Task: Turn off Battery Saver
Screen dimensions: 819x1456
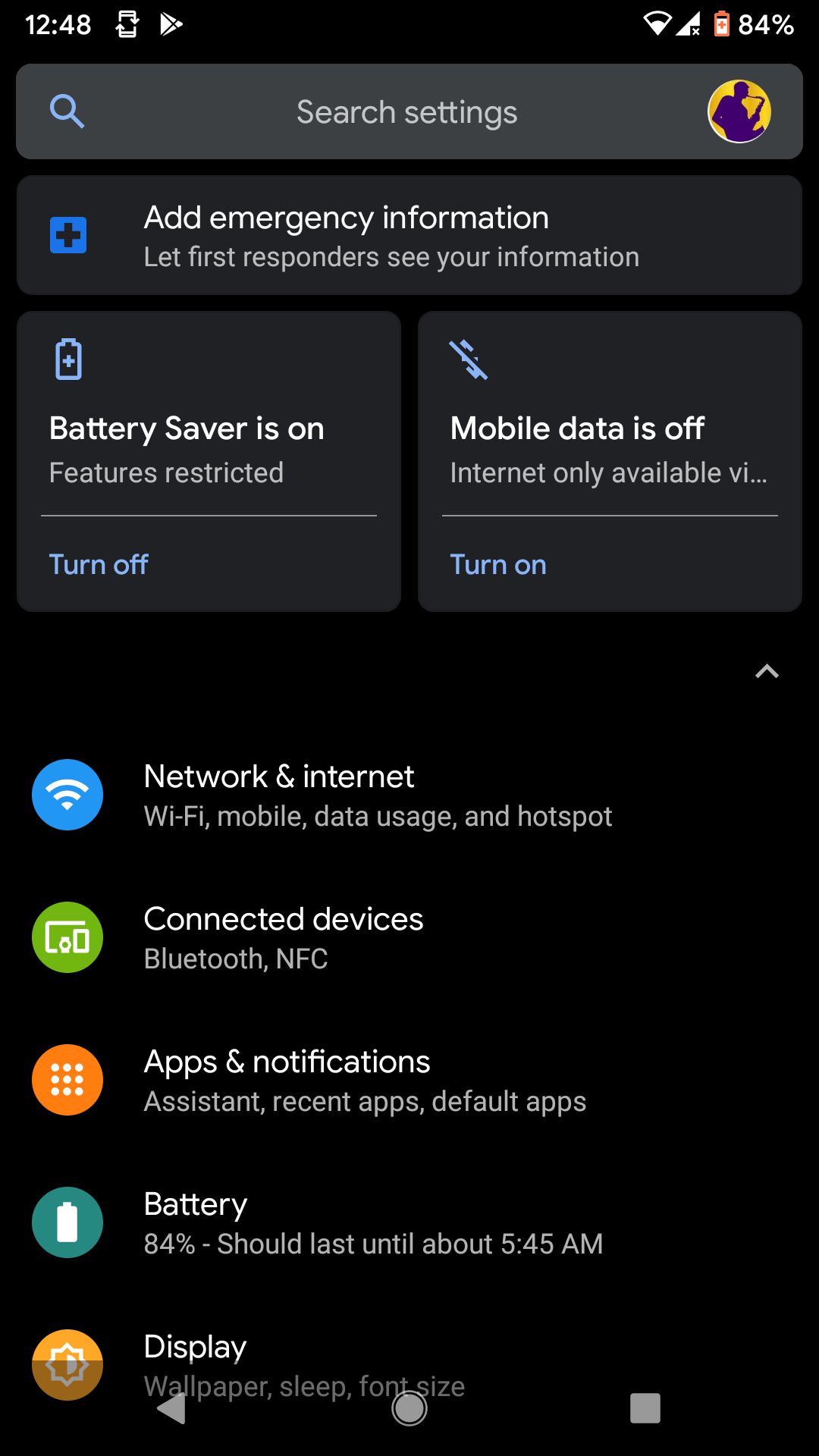Action: (99, 564)
